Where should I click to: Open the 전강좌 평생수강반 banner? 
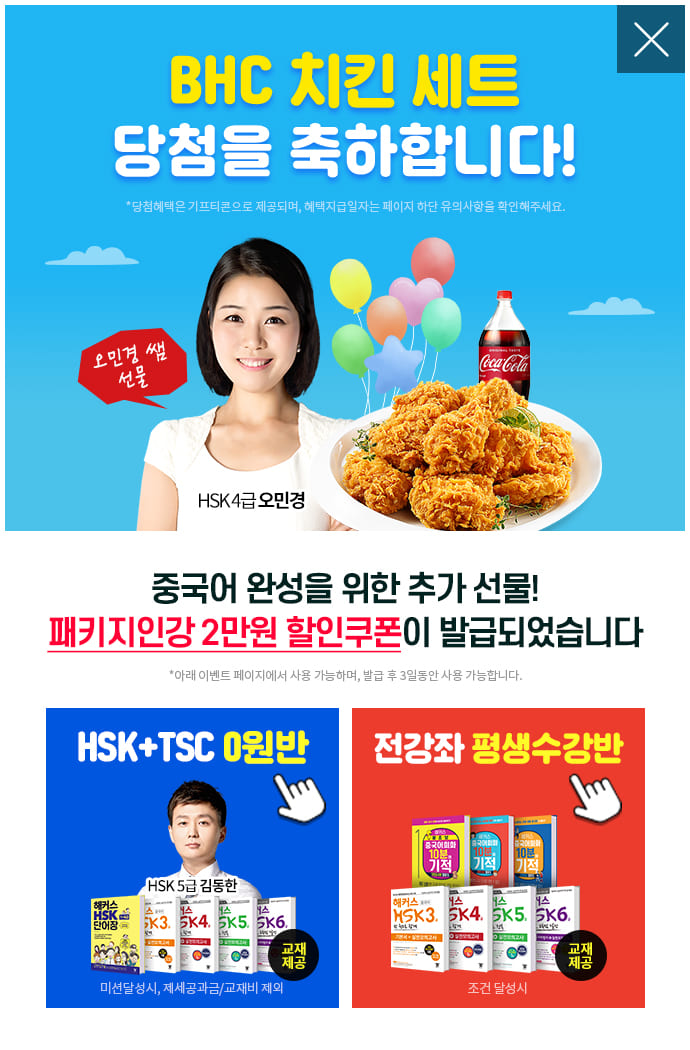498,857
